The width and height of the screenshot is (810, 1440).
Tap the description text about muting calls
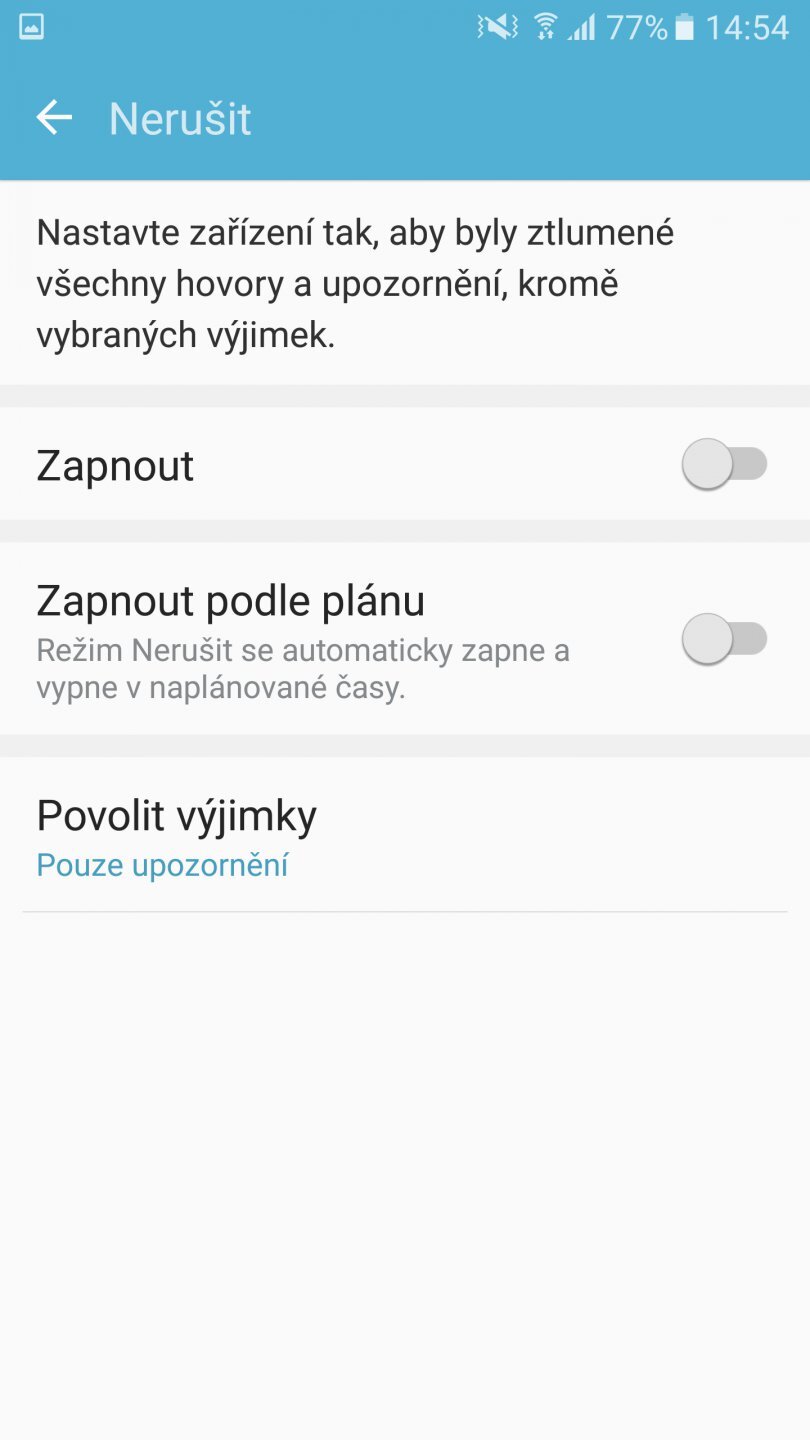[355, 282]
